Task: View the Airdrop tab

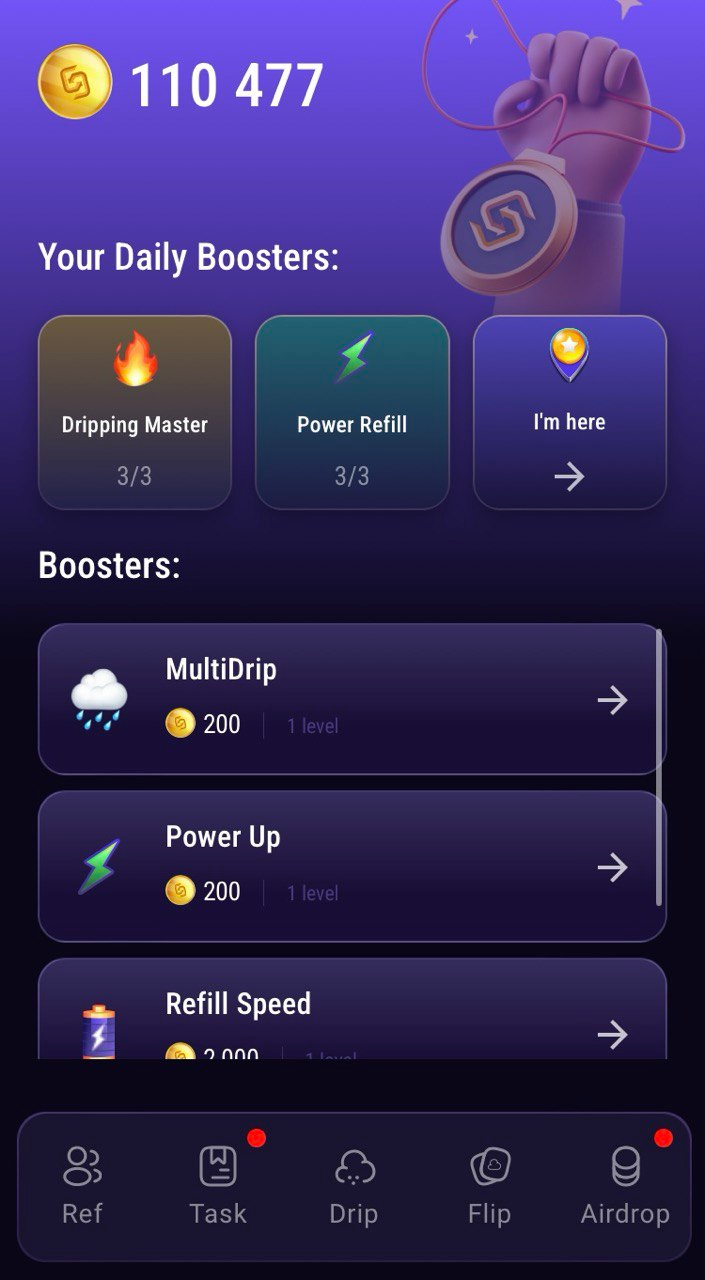Action: tap(625, 1186)
